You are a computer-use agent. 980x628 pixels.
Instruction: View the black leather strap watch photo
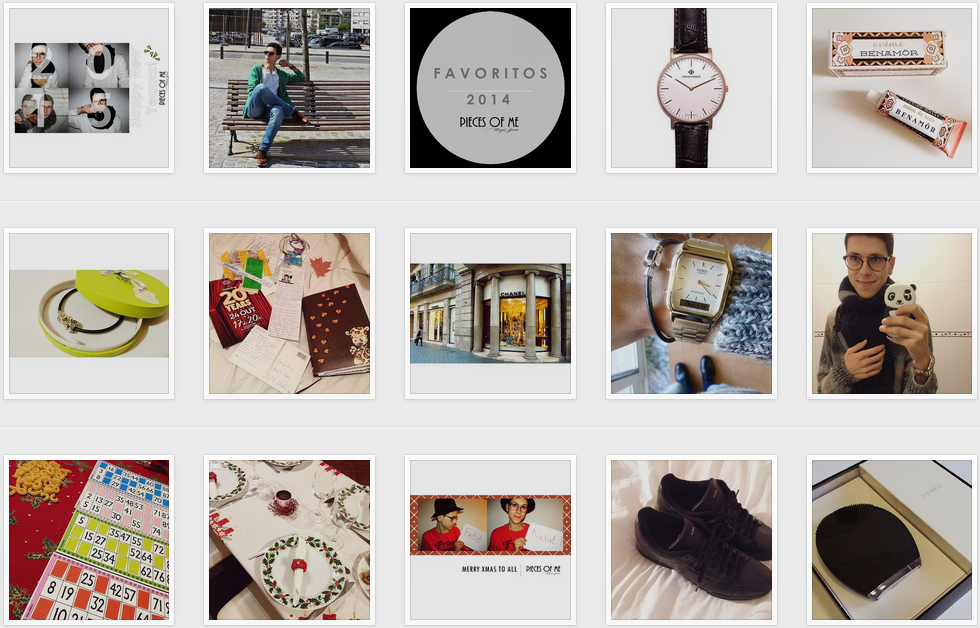[x=691, y=88]
